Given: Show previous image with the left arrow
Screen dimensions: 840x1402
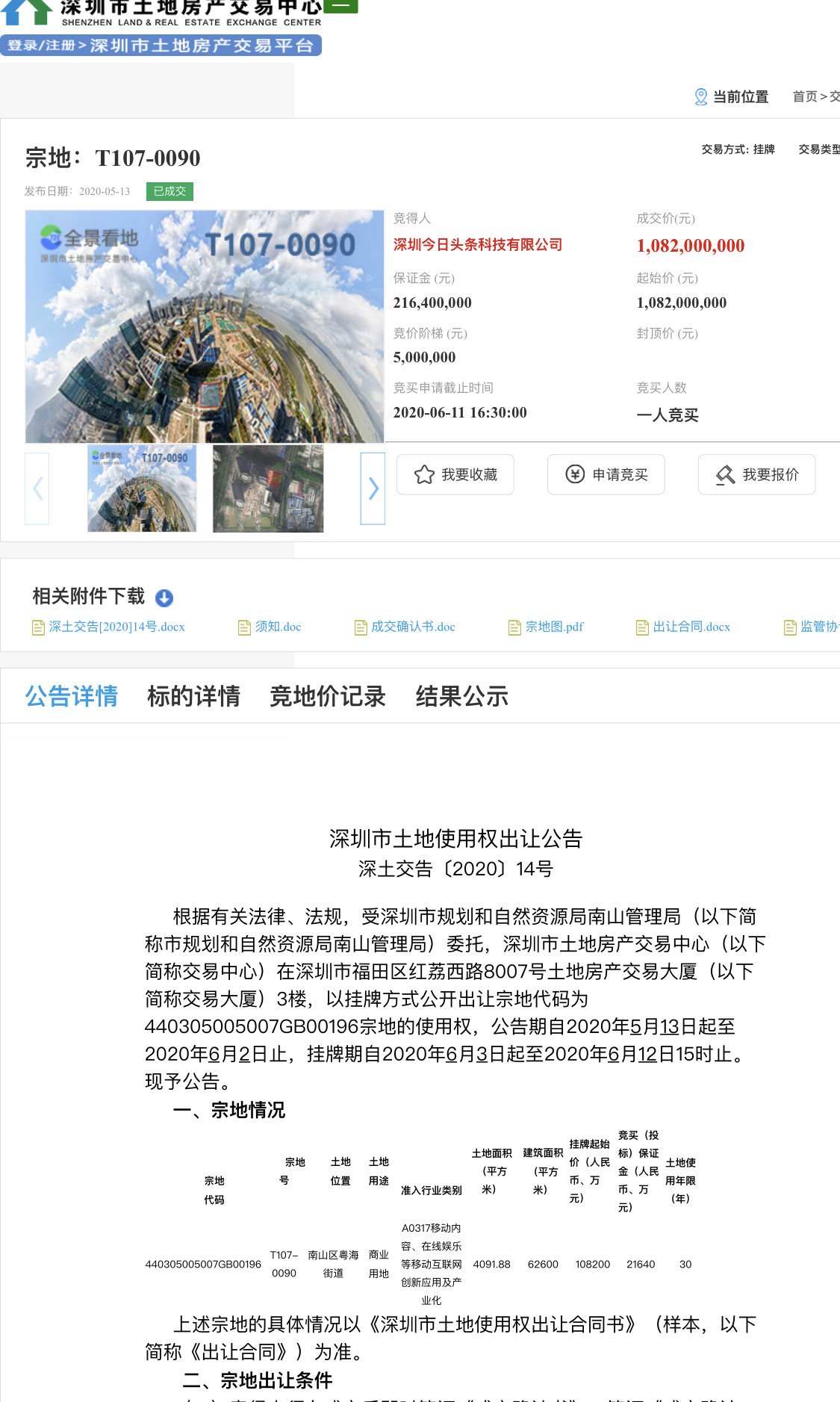Looking at the screenshot, I should pos(37,488).
